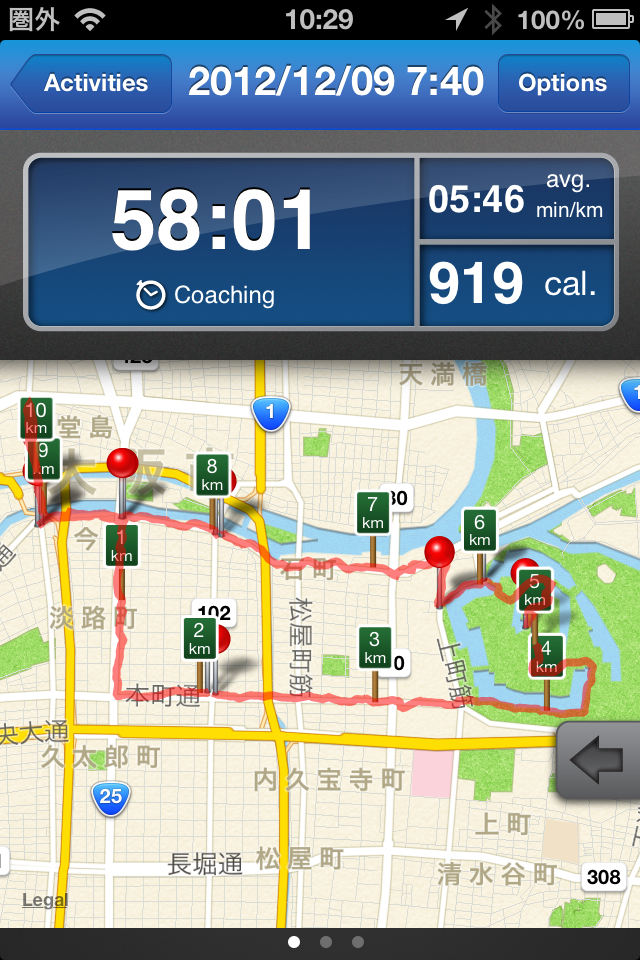640x960 pixels.
Task: Tap the 5 km marker on the route
Action: click(535, 590)
